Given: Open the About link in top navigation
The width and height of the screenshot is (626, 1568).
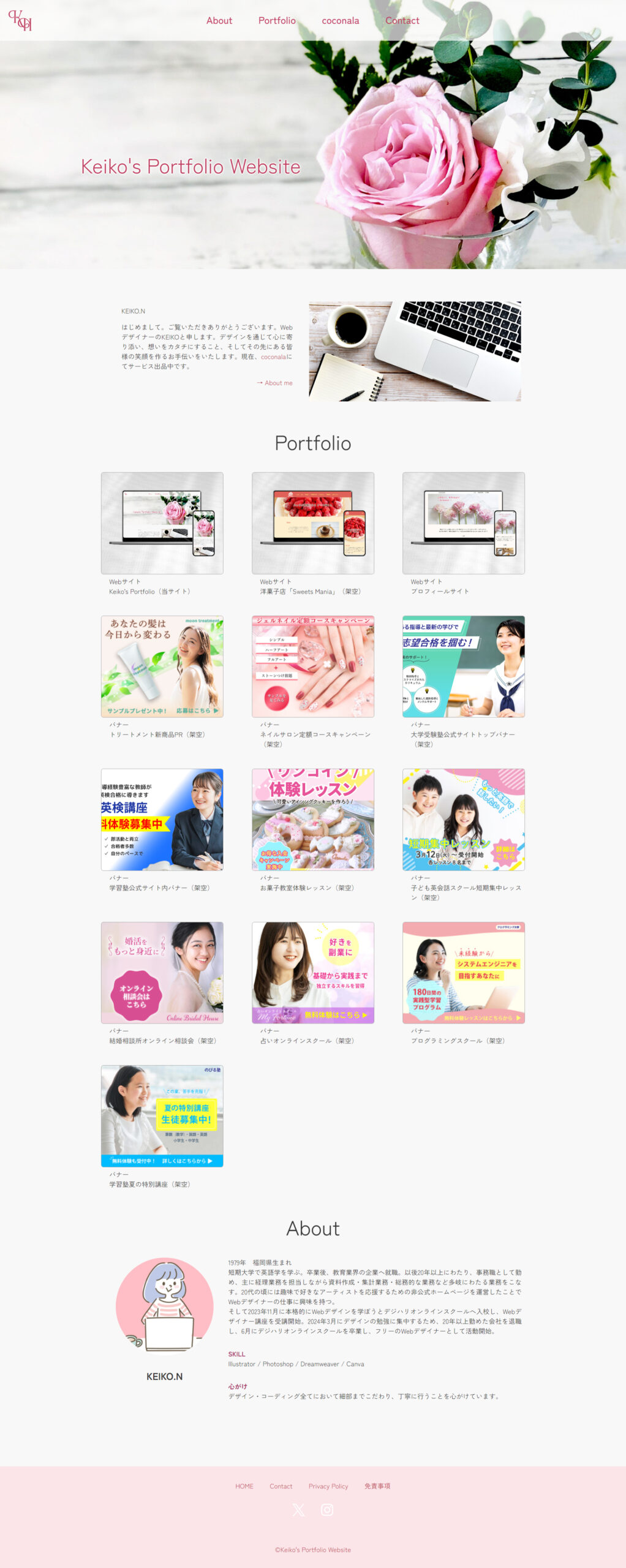Looking at the screenshot, I should click(219, 21).
